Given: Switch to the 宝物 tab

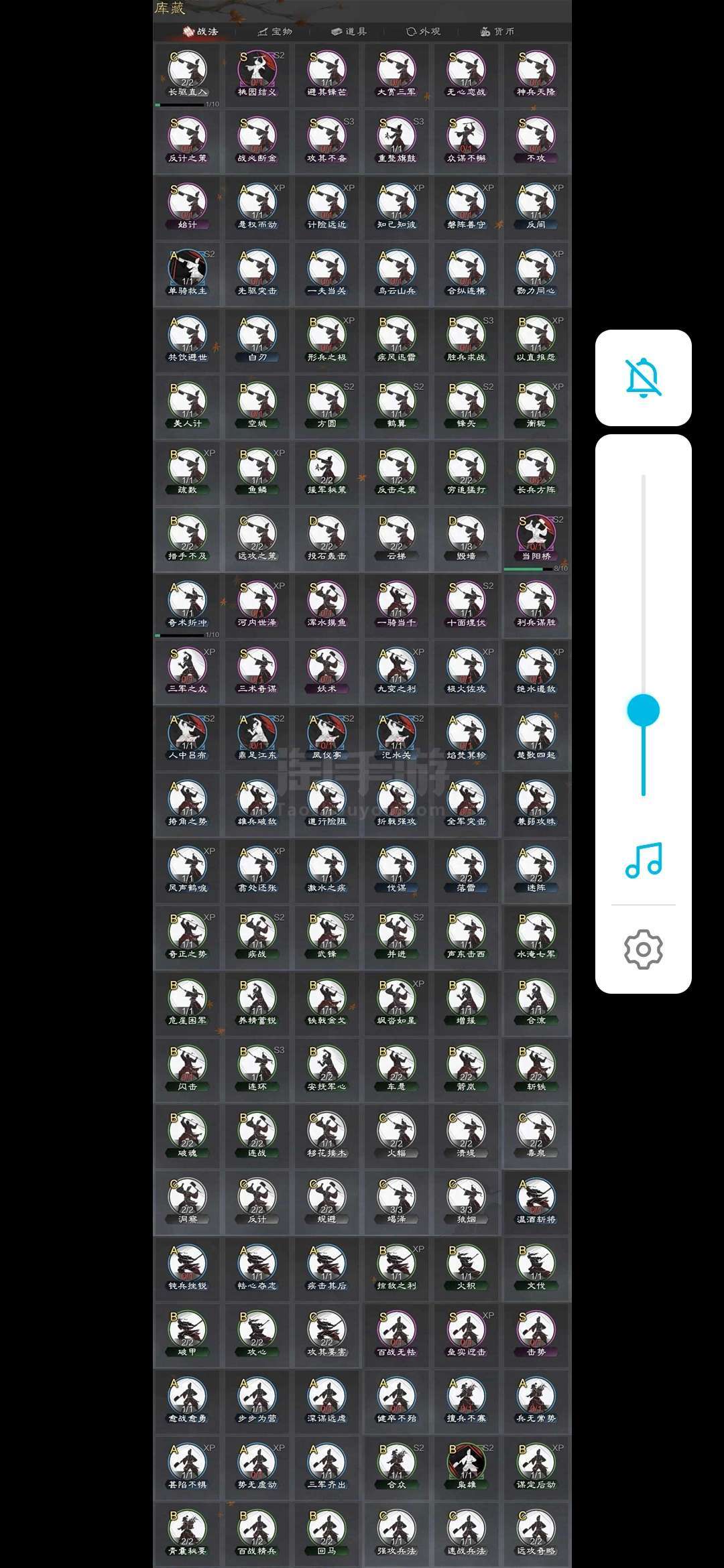Looking at the screenshot, I should pos(275,31).
